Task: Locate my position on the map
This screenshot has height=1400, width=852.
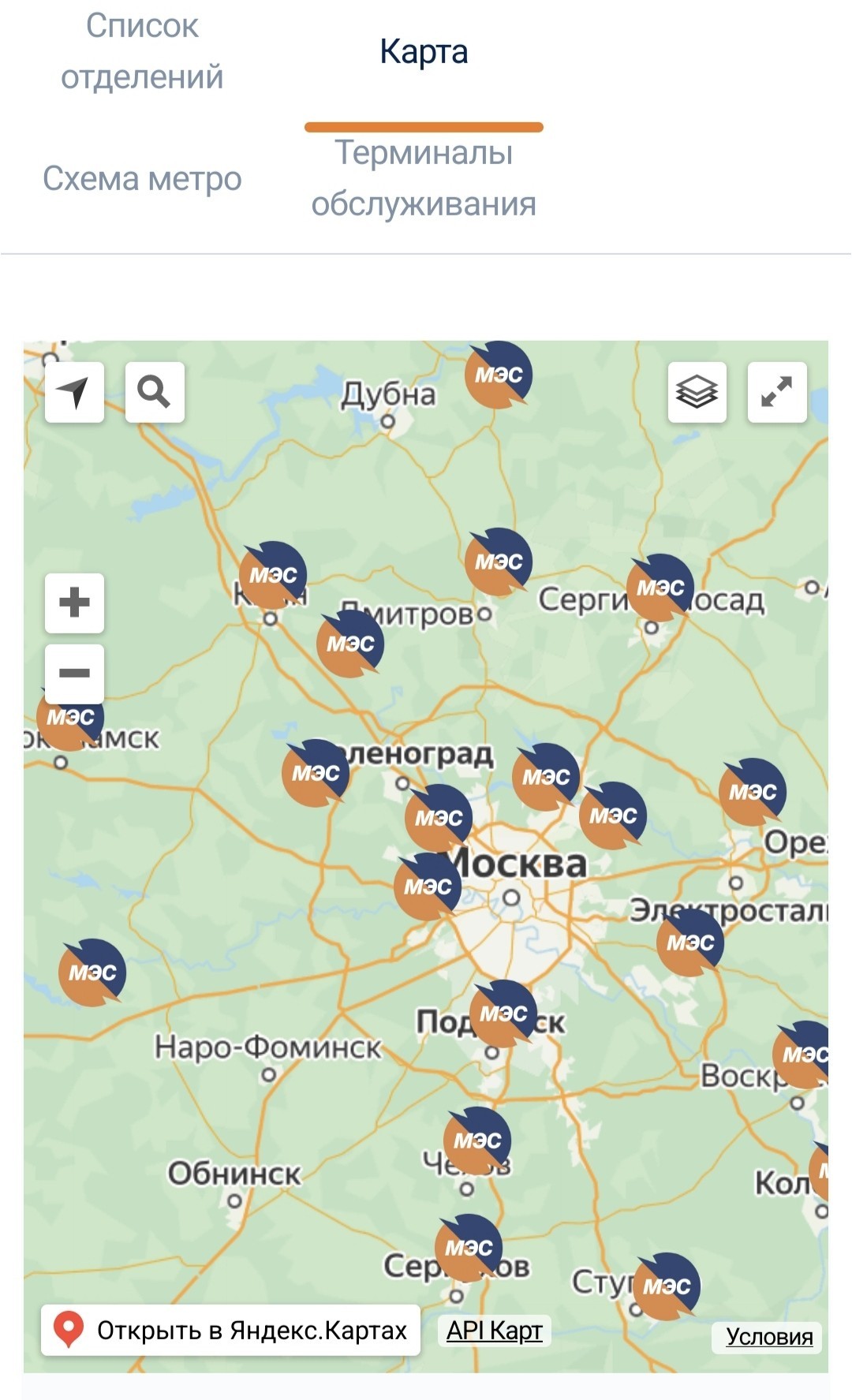Action: pos(75,392)
